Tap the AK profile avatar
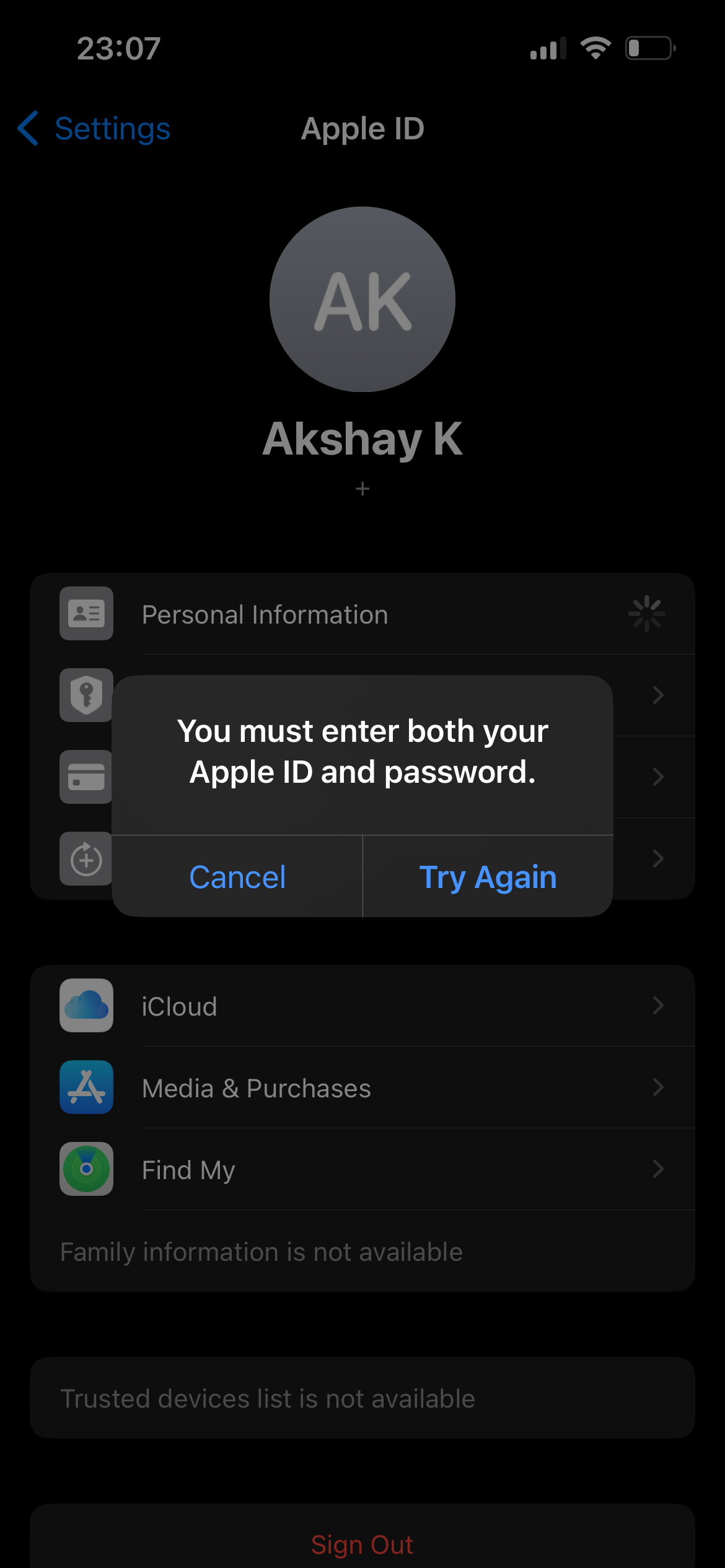The height and width of the screenshot is (1568, 725). [362, 299]
